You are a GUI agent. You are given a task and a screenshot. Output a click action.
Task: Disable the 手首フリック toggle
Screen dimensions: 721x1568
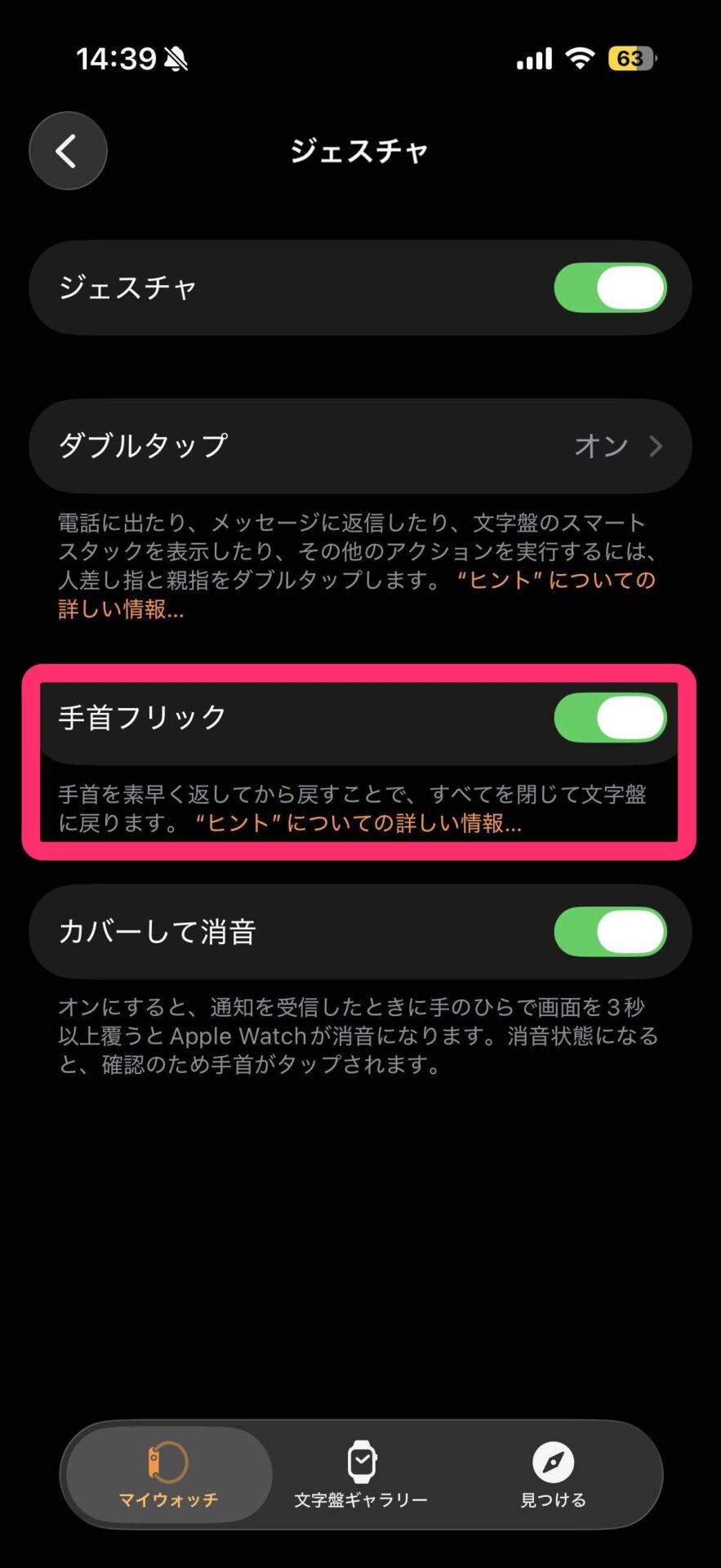tap(610, 718)
